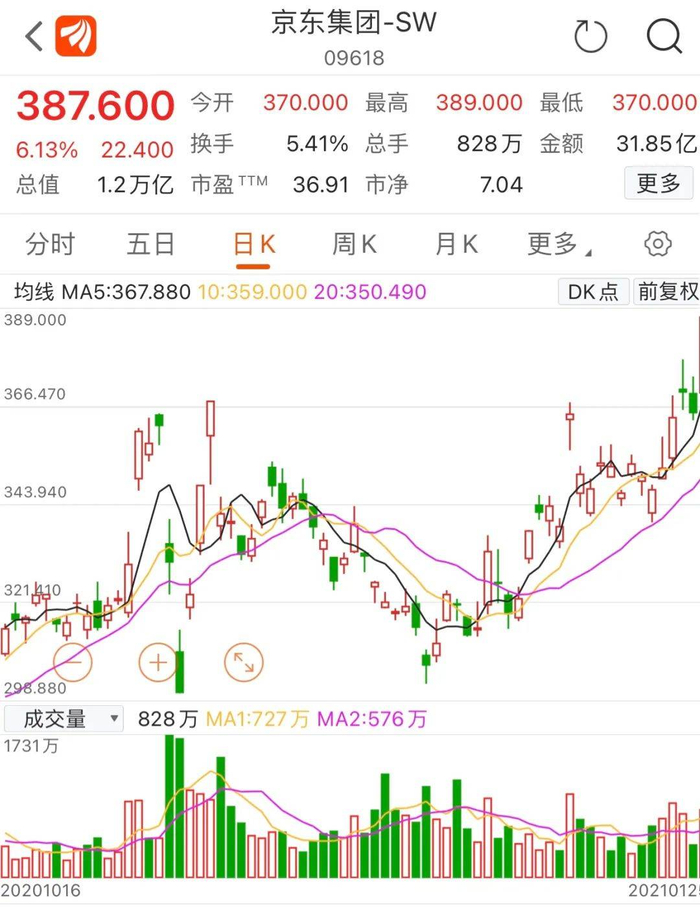Zoom in the K-line chart

tap(158, 661)
